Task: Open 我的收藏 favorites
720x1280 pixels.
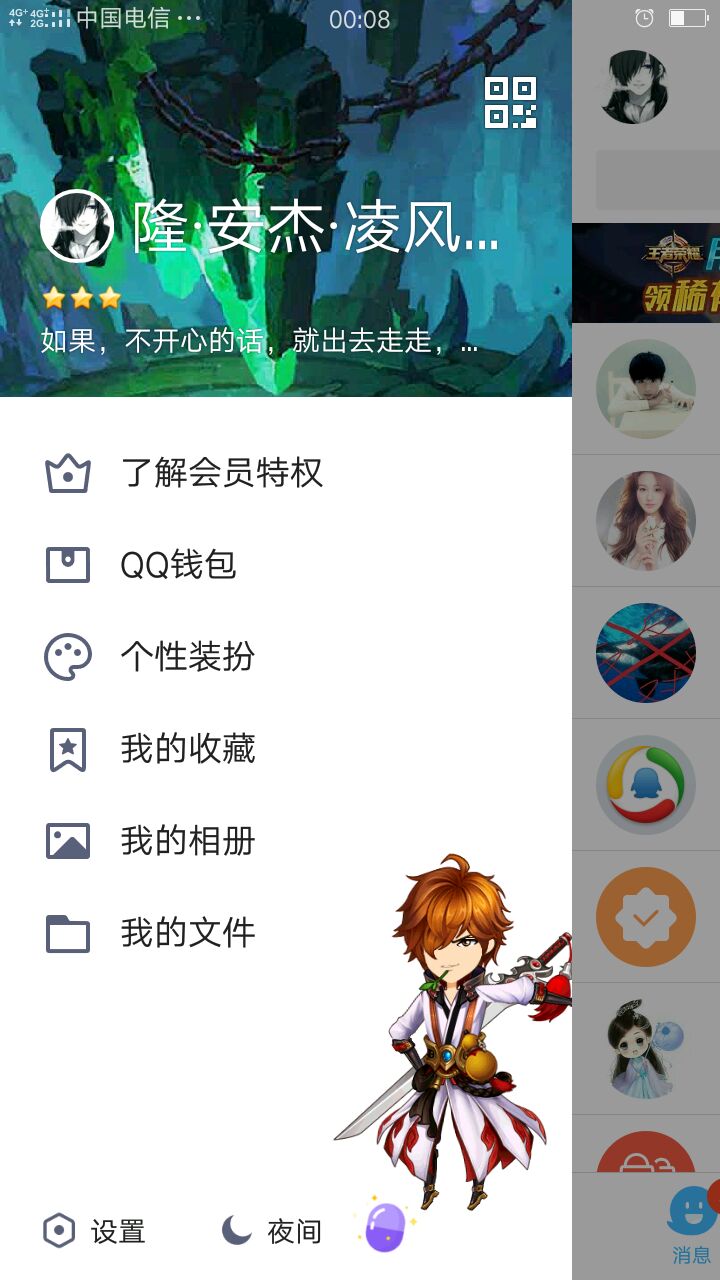Action: pos(187,749)
